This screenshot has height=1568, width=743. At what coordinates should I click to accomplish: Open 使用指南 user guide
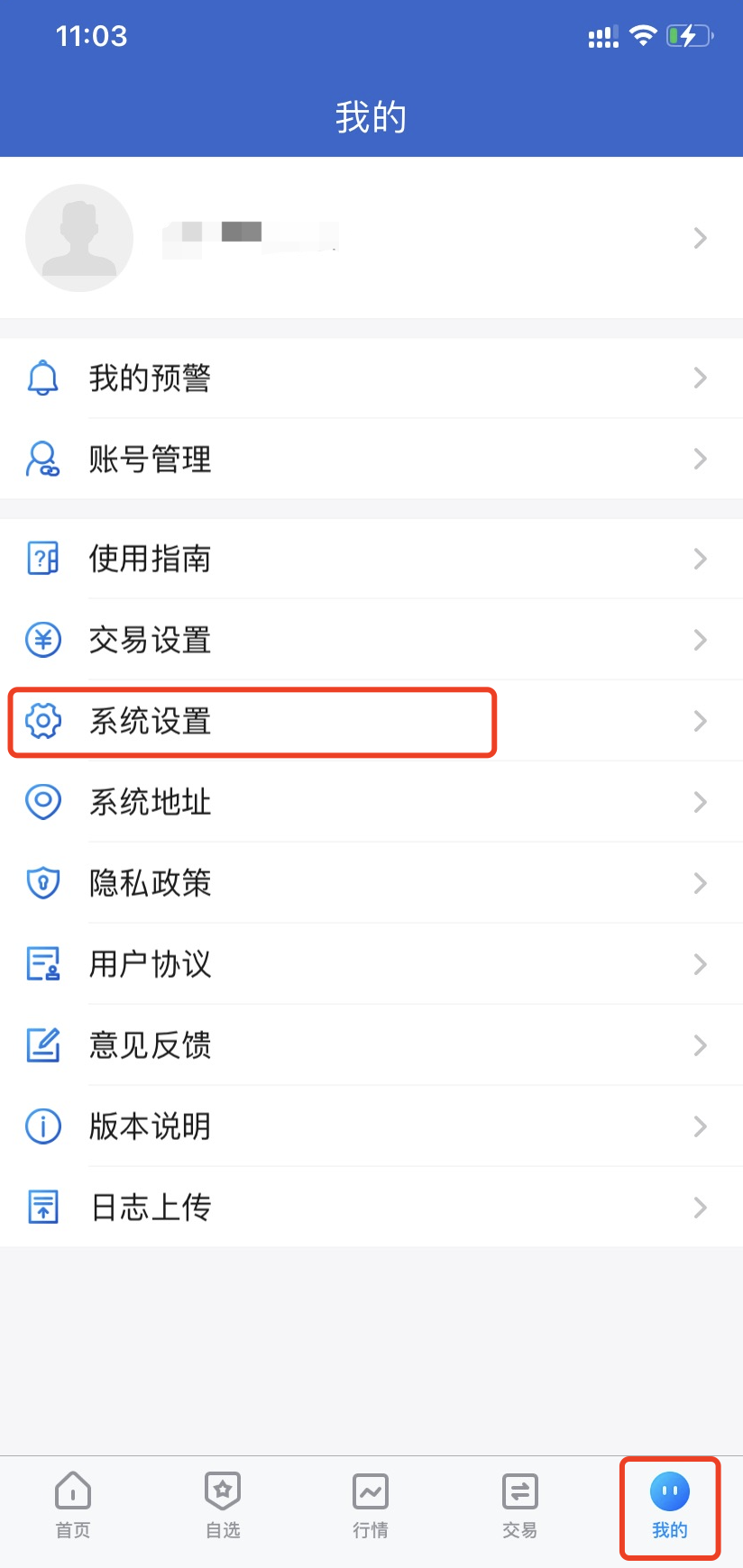[370, 559]
